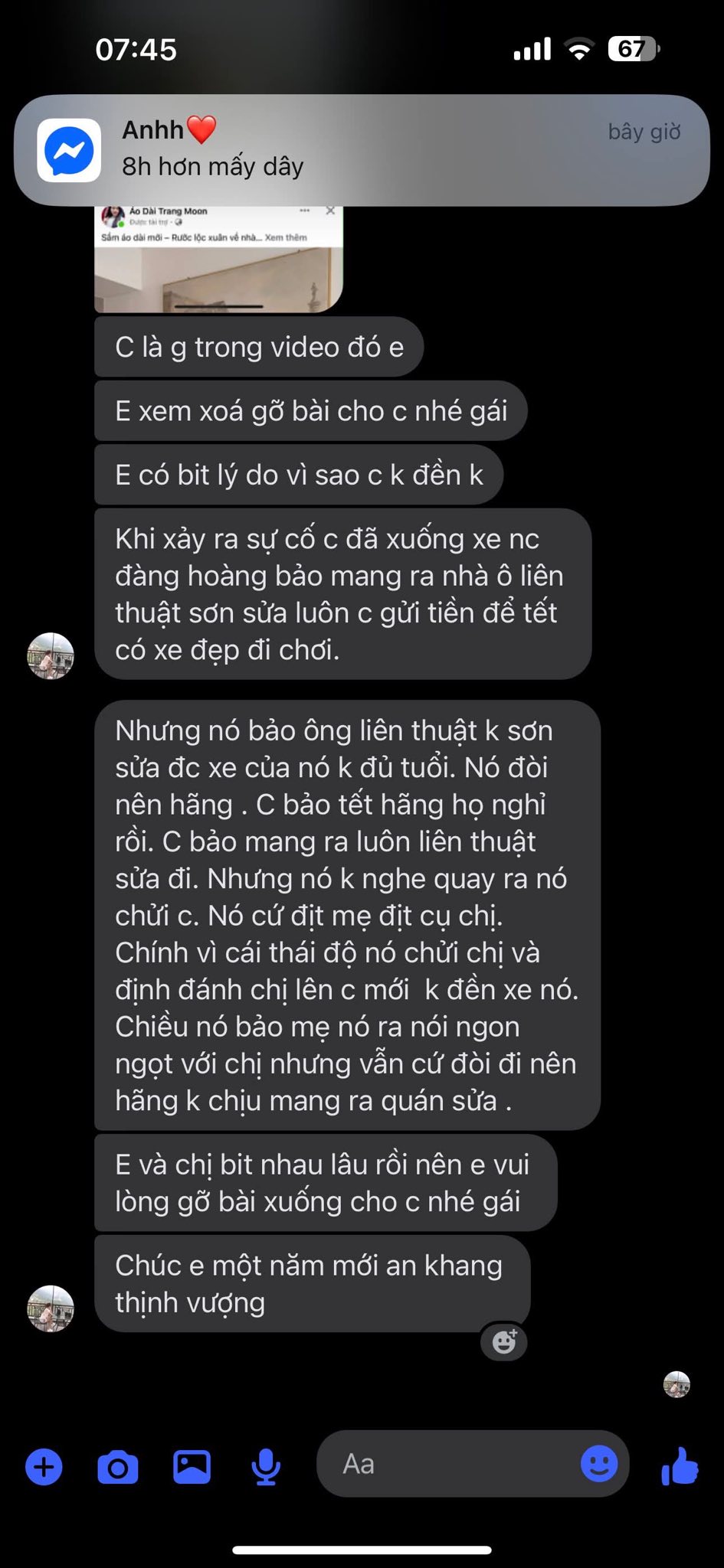724x1568 pixels.
Task: Record a voice message with microphone
Action: point(266,1467)
